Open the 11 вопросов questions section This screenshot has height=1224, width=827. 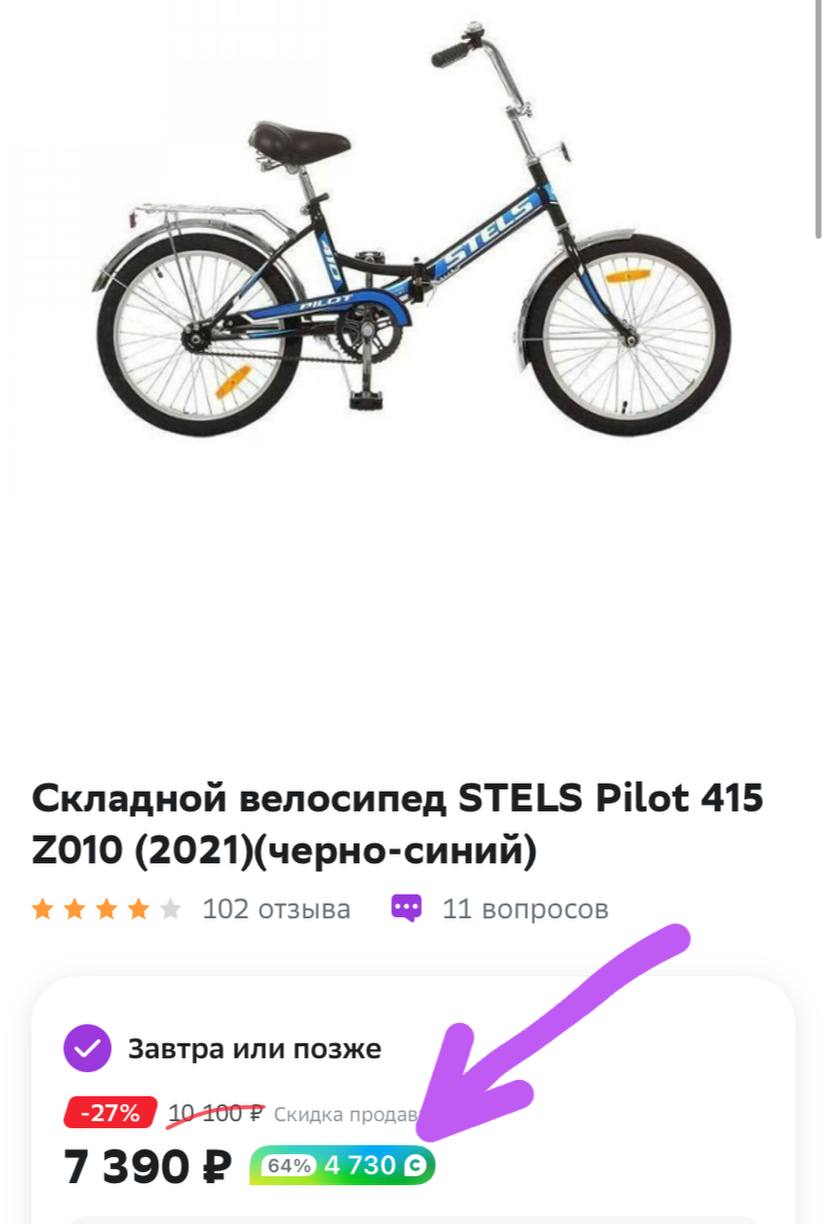[524, 909]
